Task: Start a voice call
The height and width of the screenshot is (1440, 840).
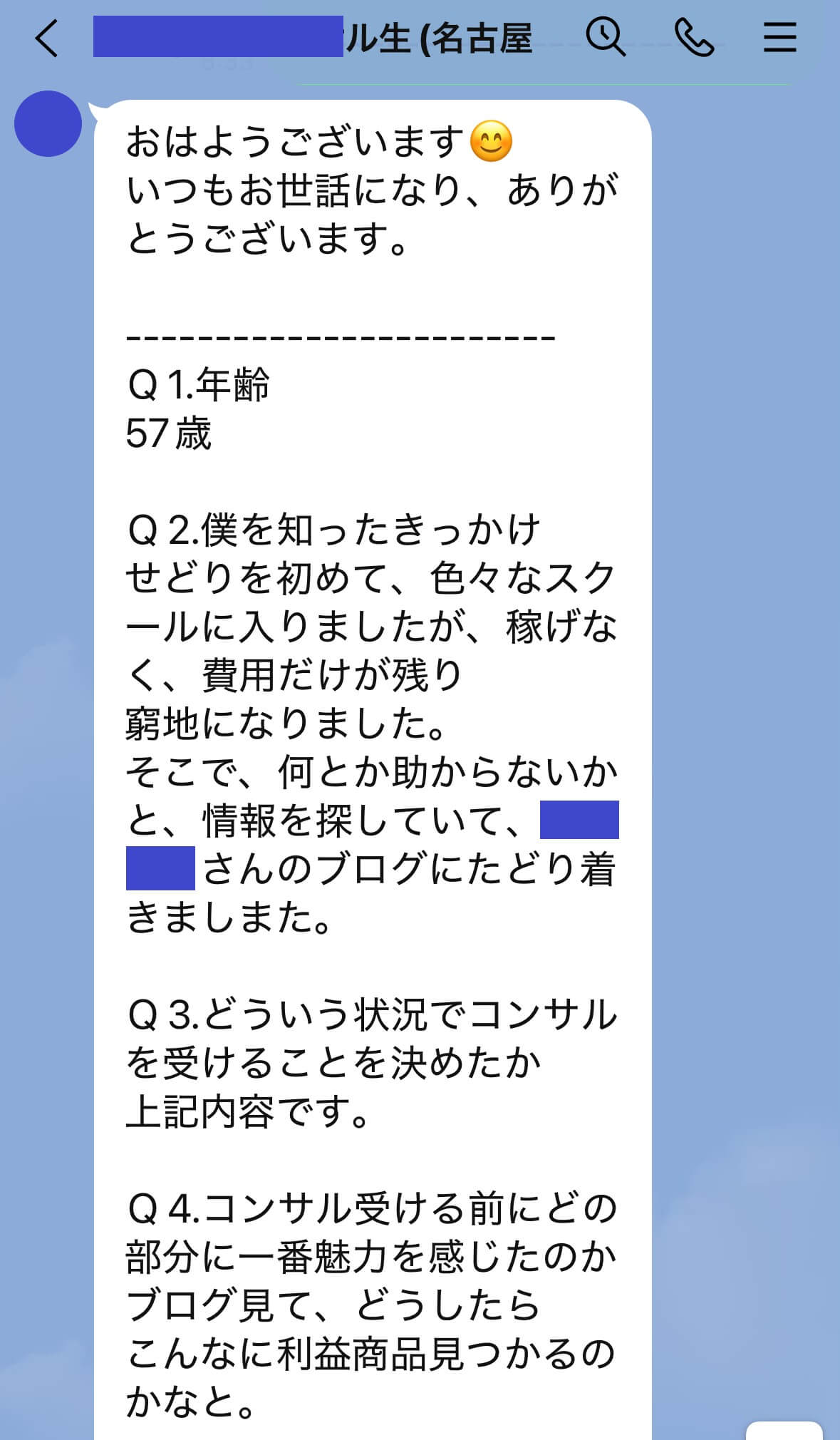Action: (693, 38)
